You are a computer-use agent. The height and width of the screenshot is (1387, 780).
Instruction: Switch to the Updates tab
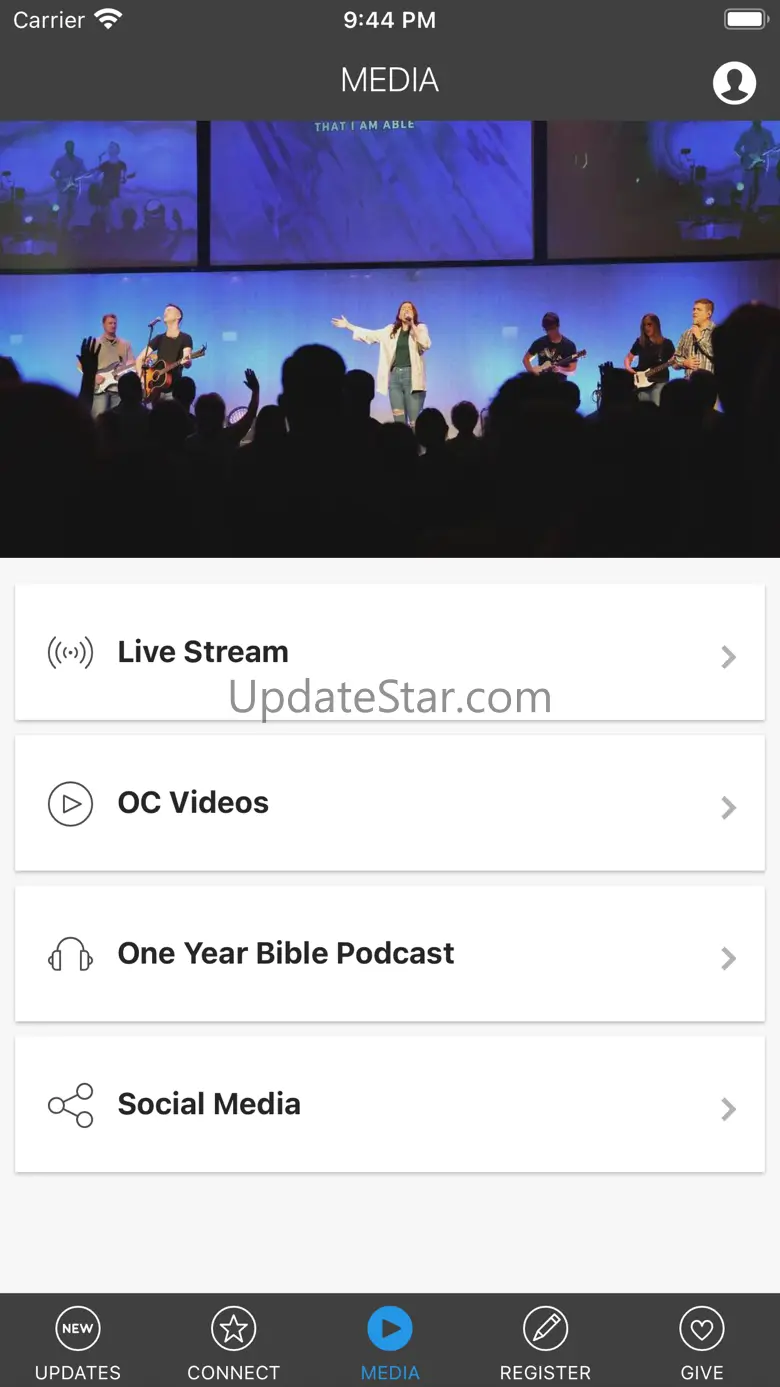coord(78,1342)
